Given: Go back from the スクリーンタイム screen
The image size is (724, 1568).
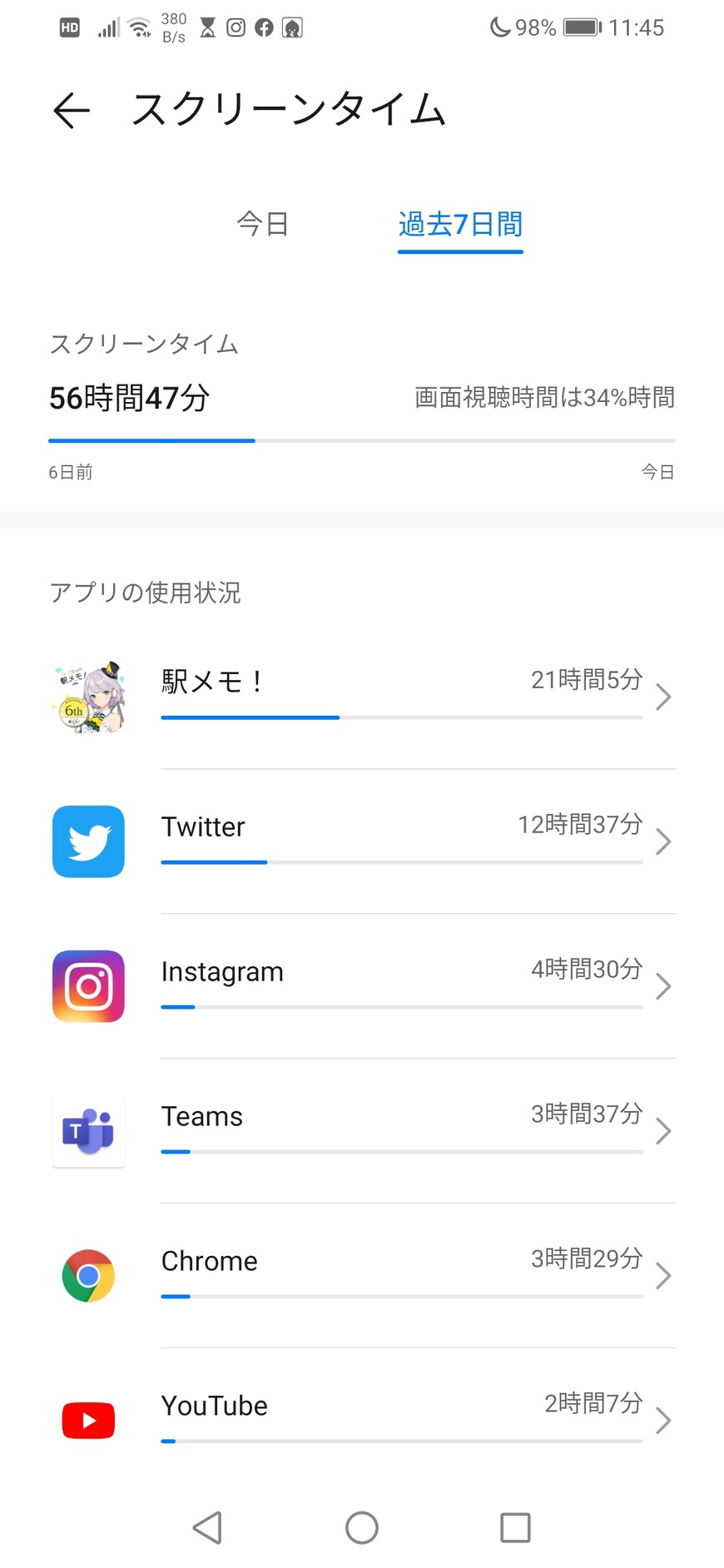Looking at the screenshot, I should (x=72, y=111).
